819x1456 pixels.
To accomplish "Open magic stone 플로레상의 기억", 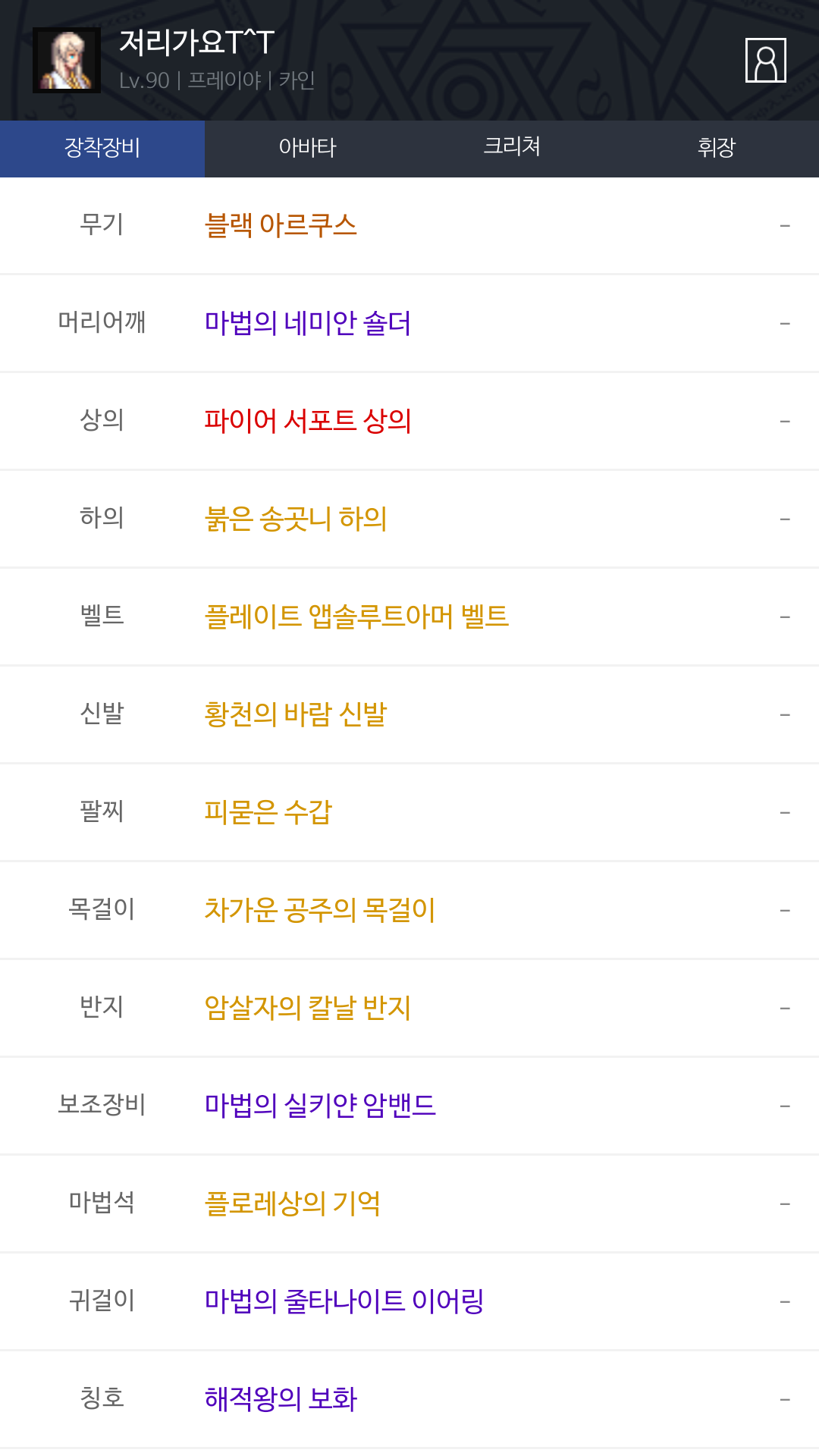I will 409,1204.
